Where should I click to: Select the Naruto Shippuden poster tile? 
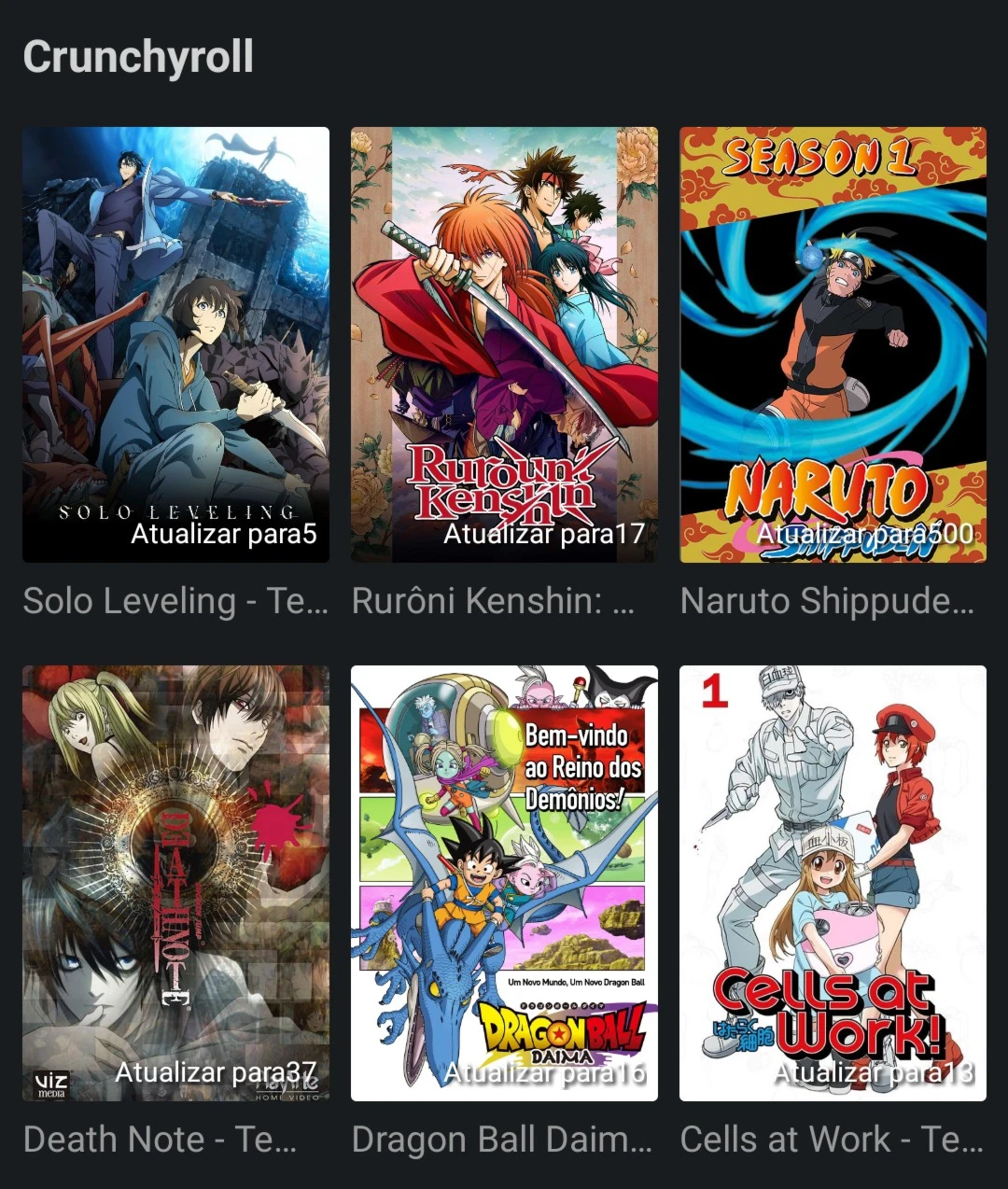tap(833, 344)
